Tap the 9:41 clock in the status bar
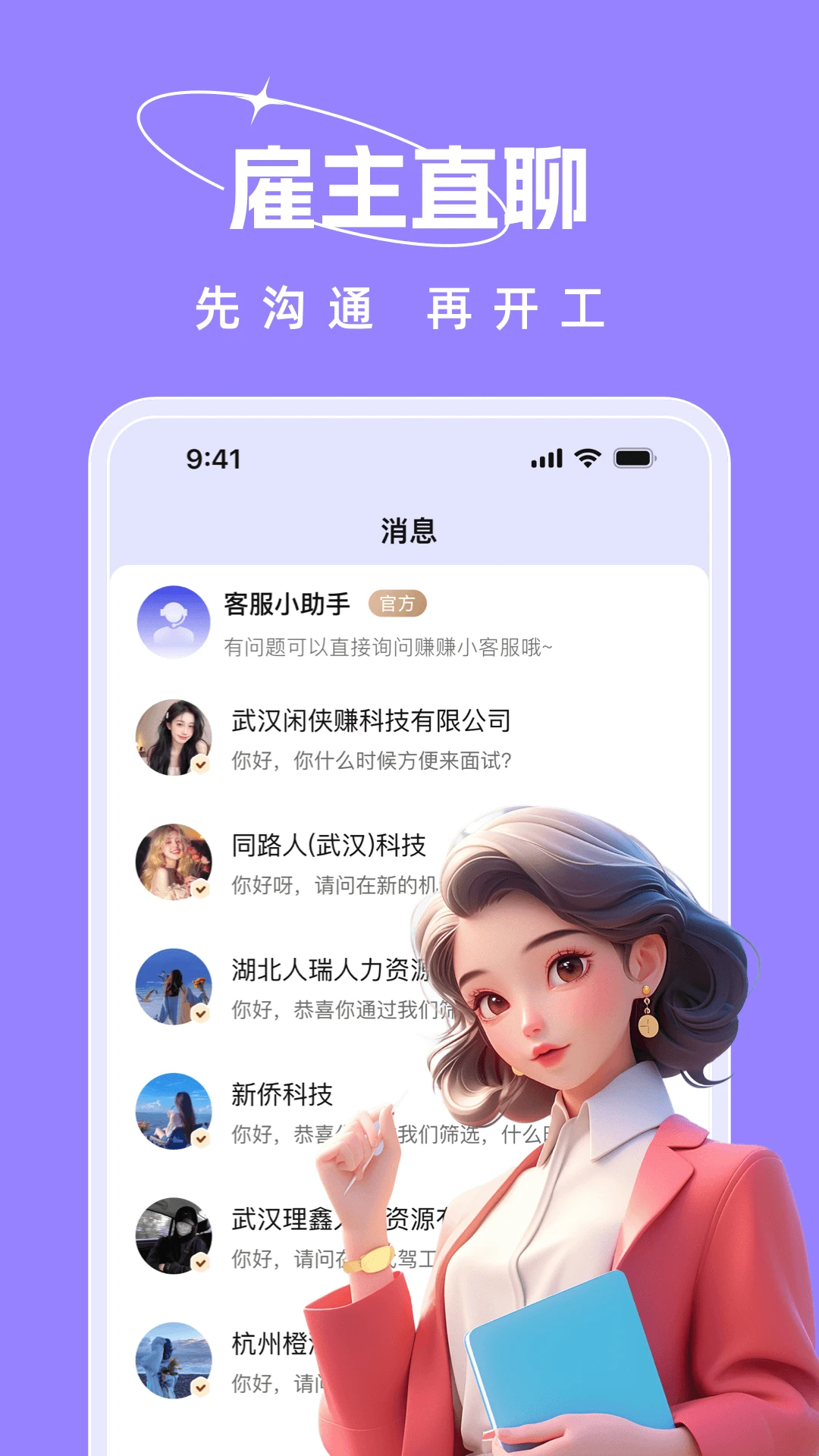Screen dimensions: 819x1456 click(212, 457)
